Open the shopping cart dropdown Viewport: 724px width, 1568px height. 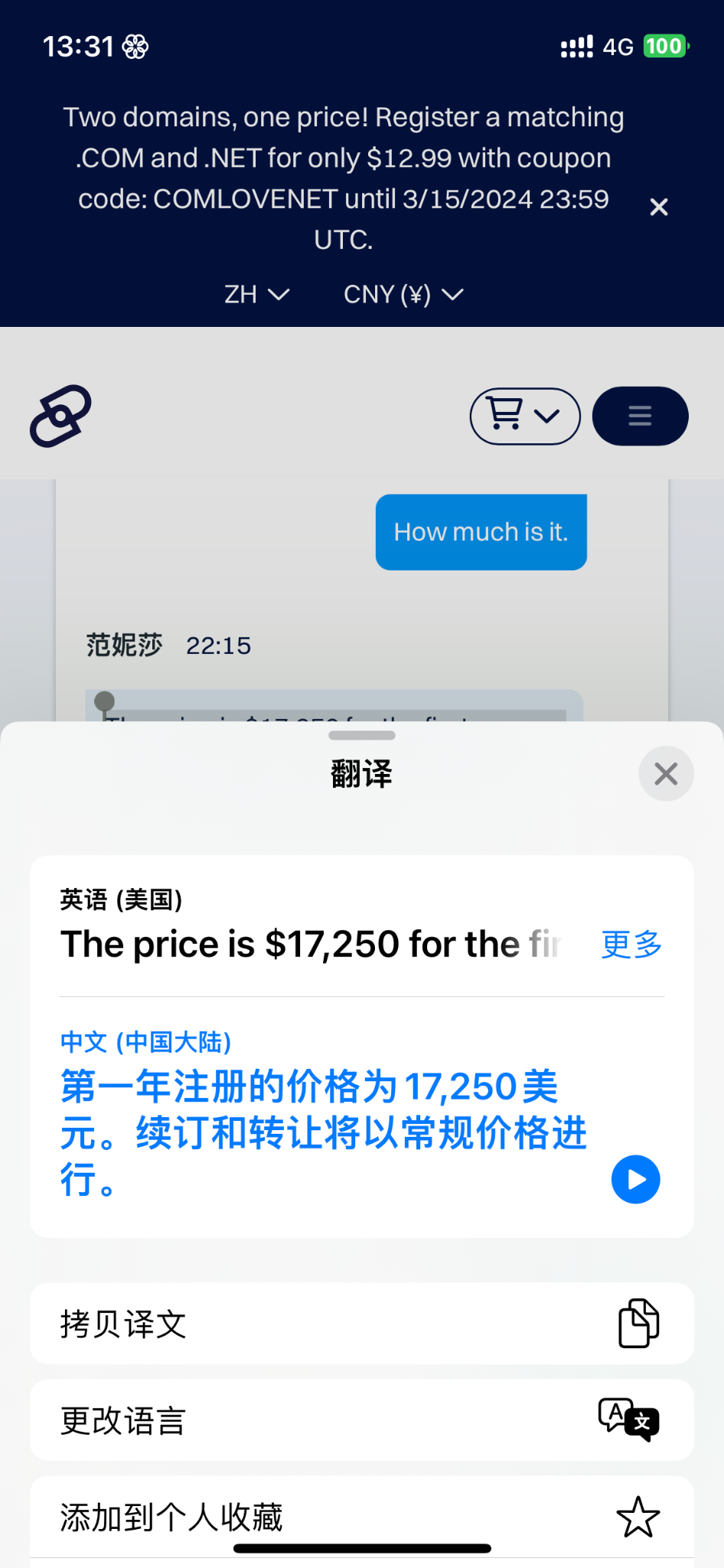pyautogui.click(x=524, y=416)
